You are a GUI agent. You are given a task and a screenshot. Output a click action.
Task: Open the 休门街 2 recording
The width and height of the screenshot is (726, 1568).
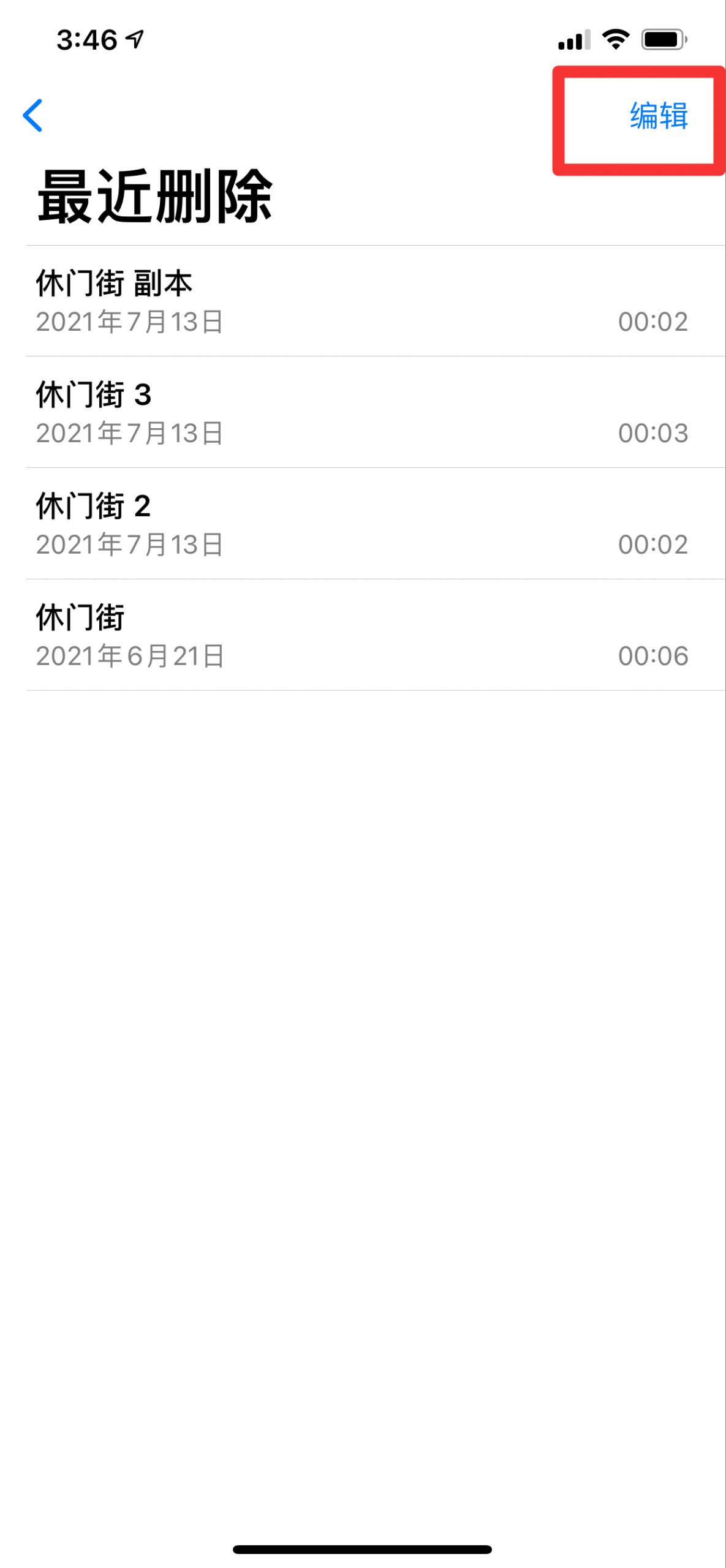[x=375, y=524]
